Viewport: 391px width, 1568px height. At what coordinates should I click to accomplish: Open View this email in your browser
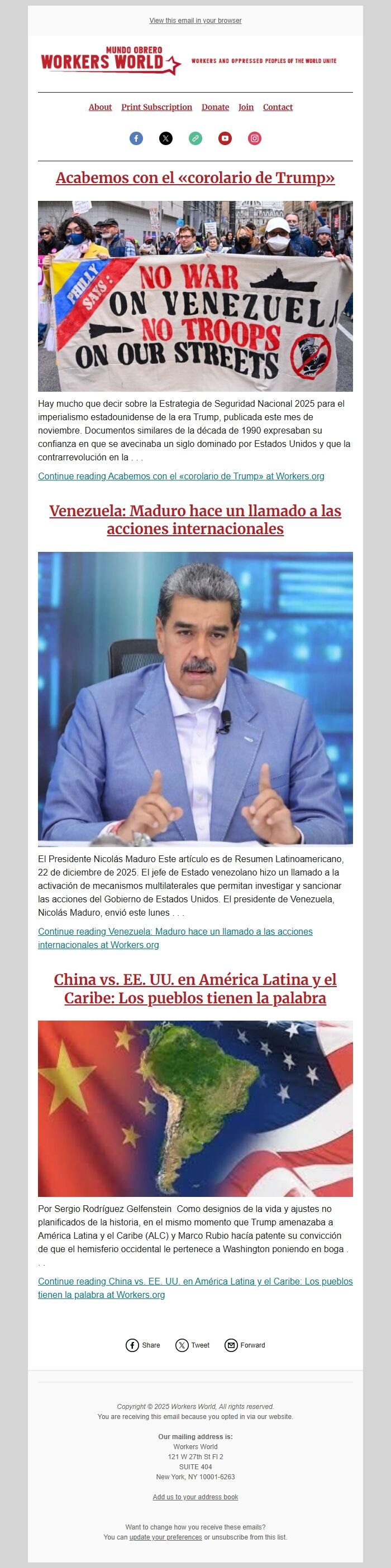tap(195, 21)
